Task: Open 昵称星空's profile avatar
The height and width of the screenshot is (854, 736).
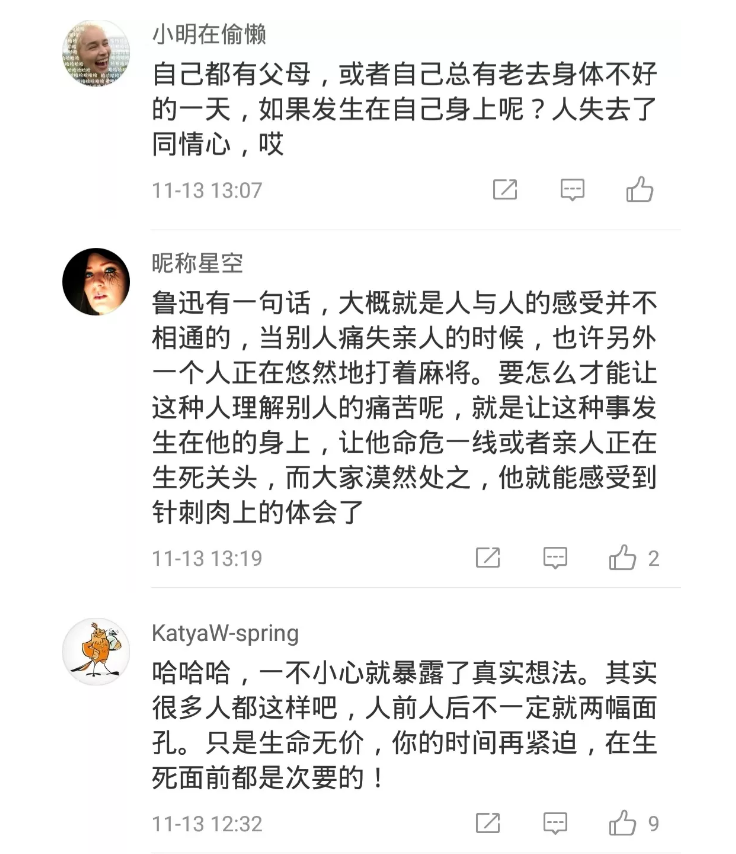Action: pyautogui.click(x=97, y=282)
